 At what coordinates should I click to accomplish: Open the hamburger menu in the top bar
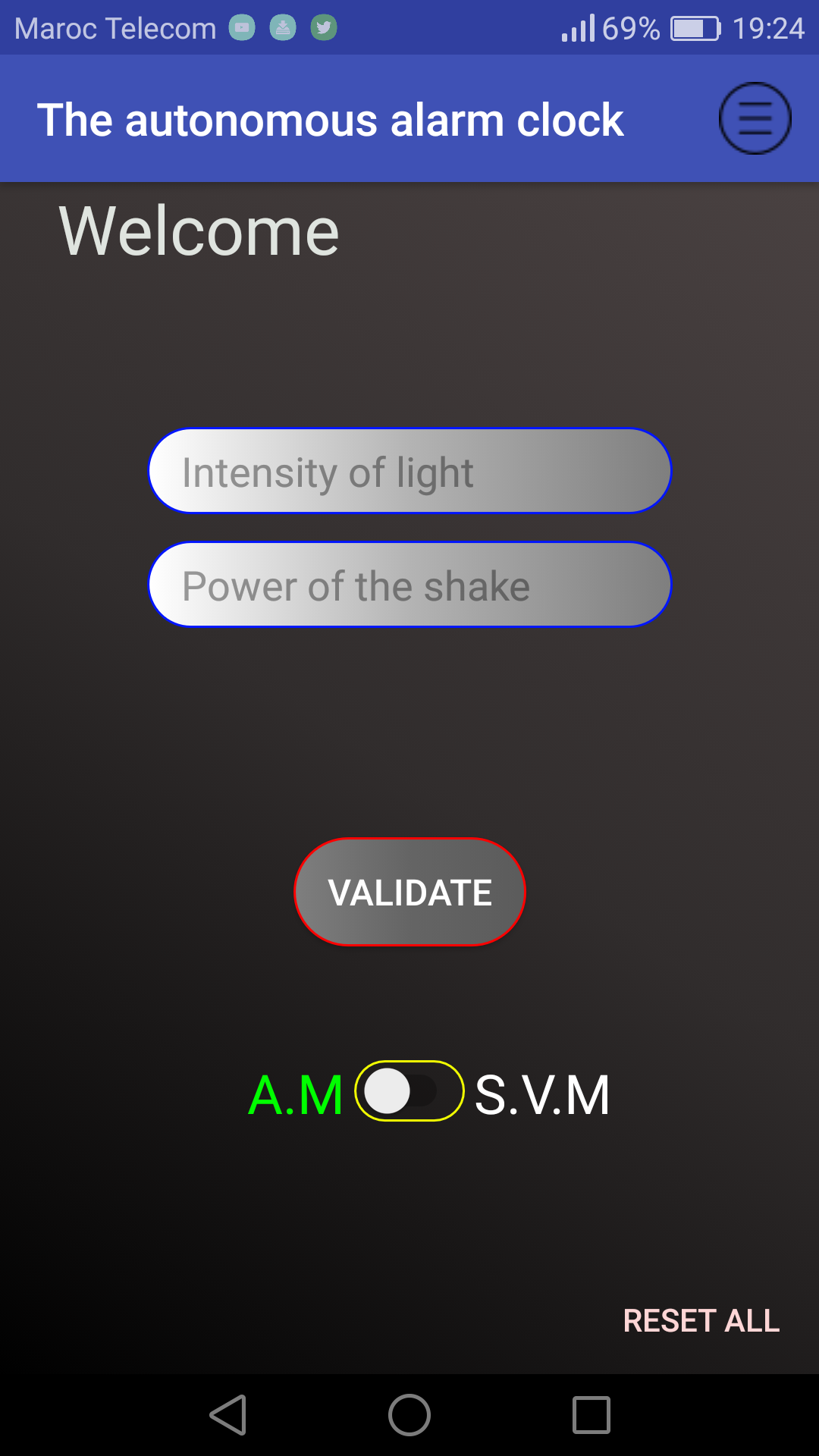coord(755,118)
